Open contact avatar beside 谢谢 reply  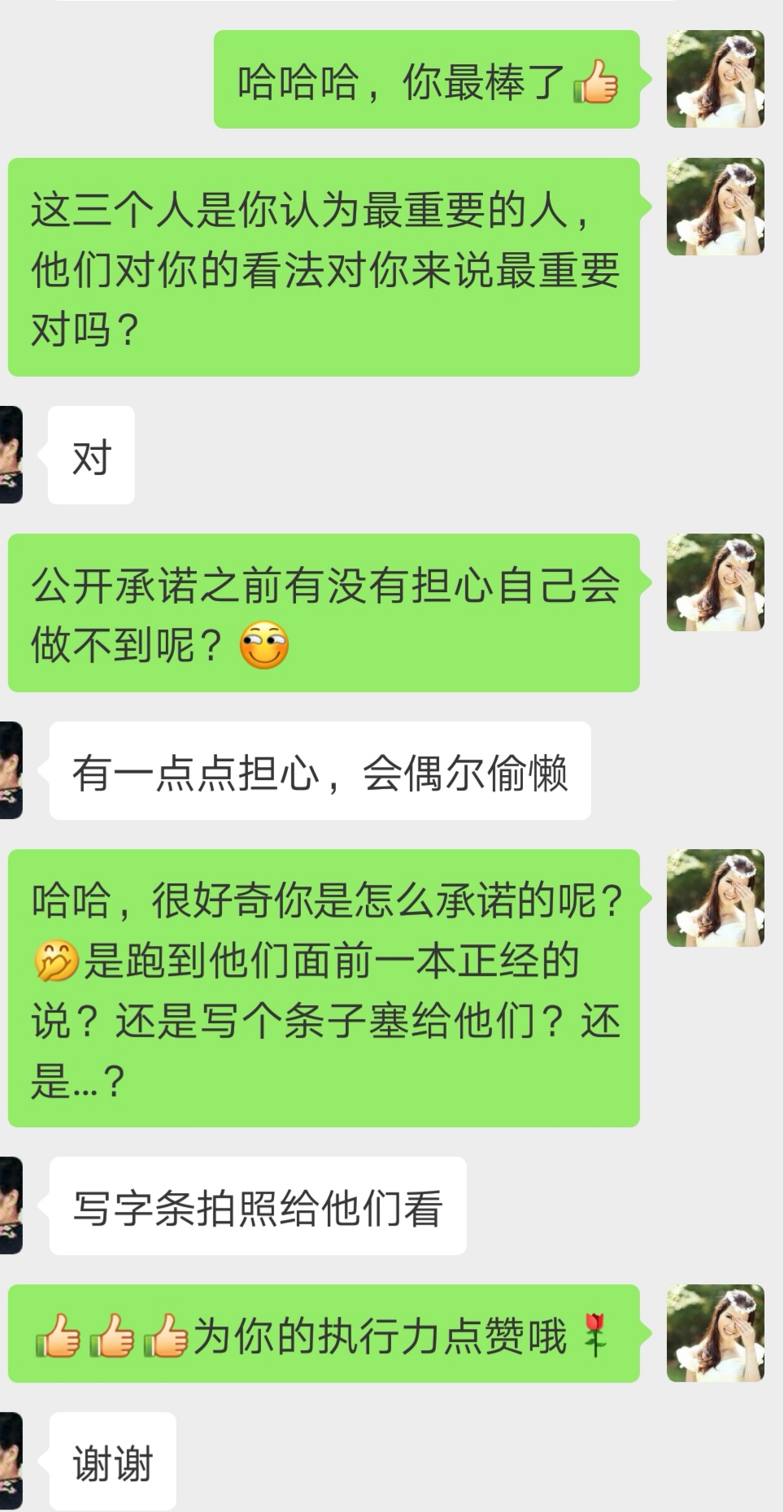coord(11,1461)
